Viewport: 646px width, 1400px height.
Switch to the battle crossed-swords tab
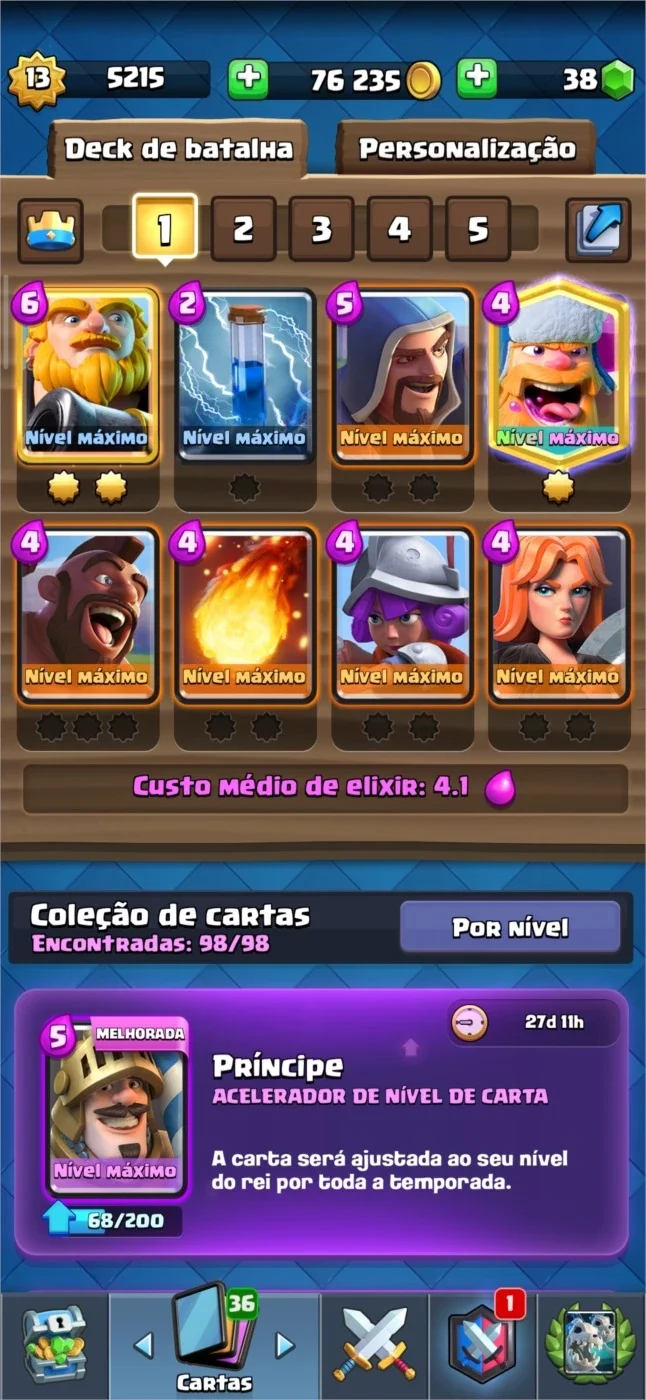point(375,1346)
